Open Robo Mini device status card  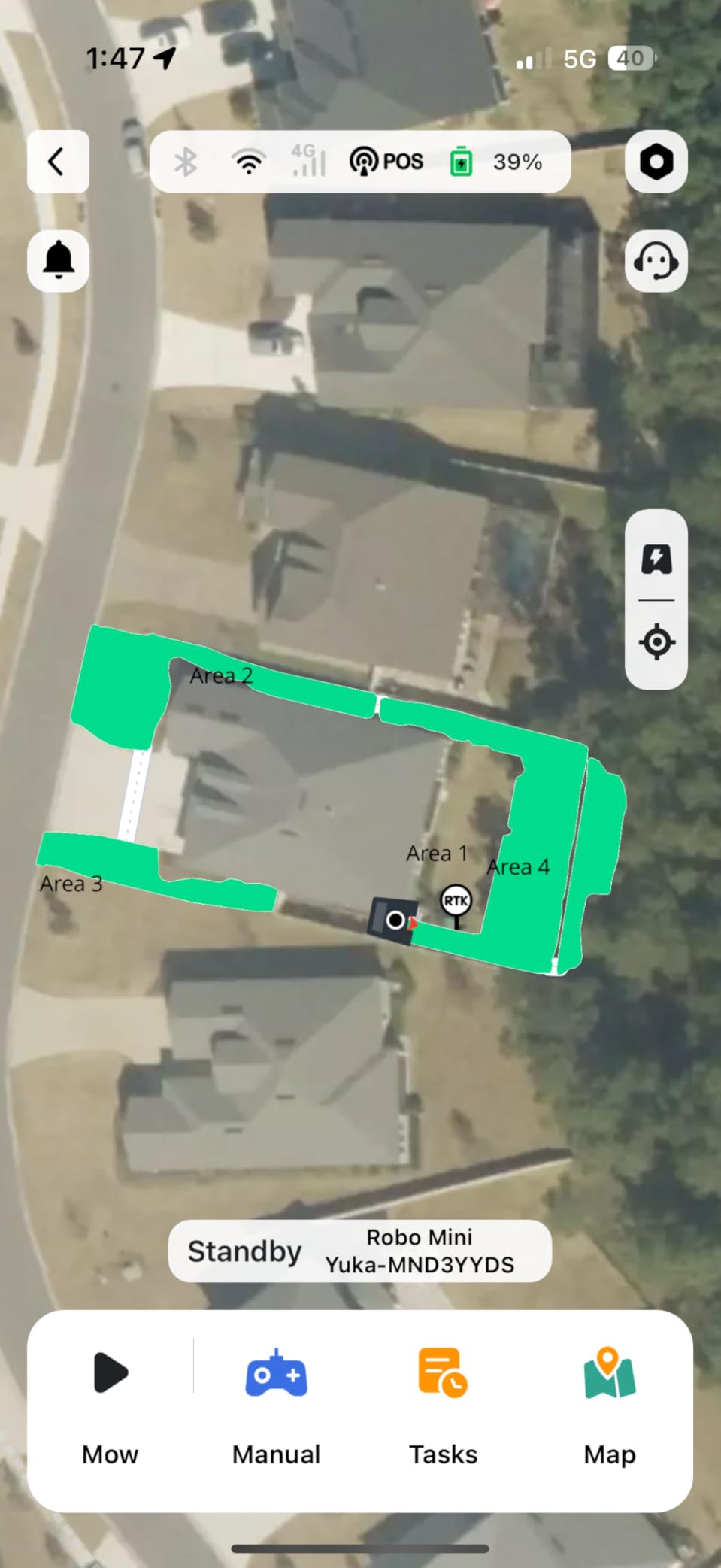coord(360,1251)
